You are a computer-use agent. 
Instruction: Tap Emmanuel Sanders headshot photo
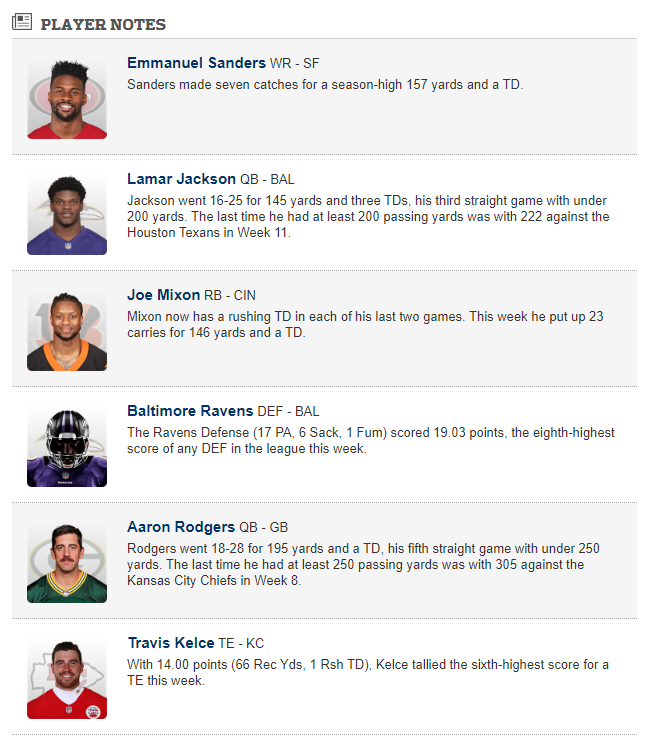67,98
